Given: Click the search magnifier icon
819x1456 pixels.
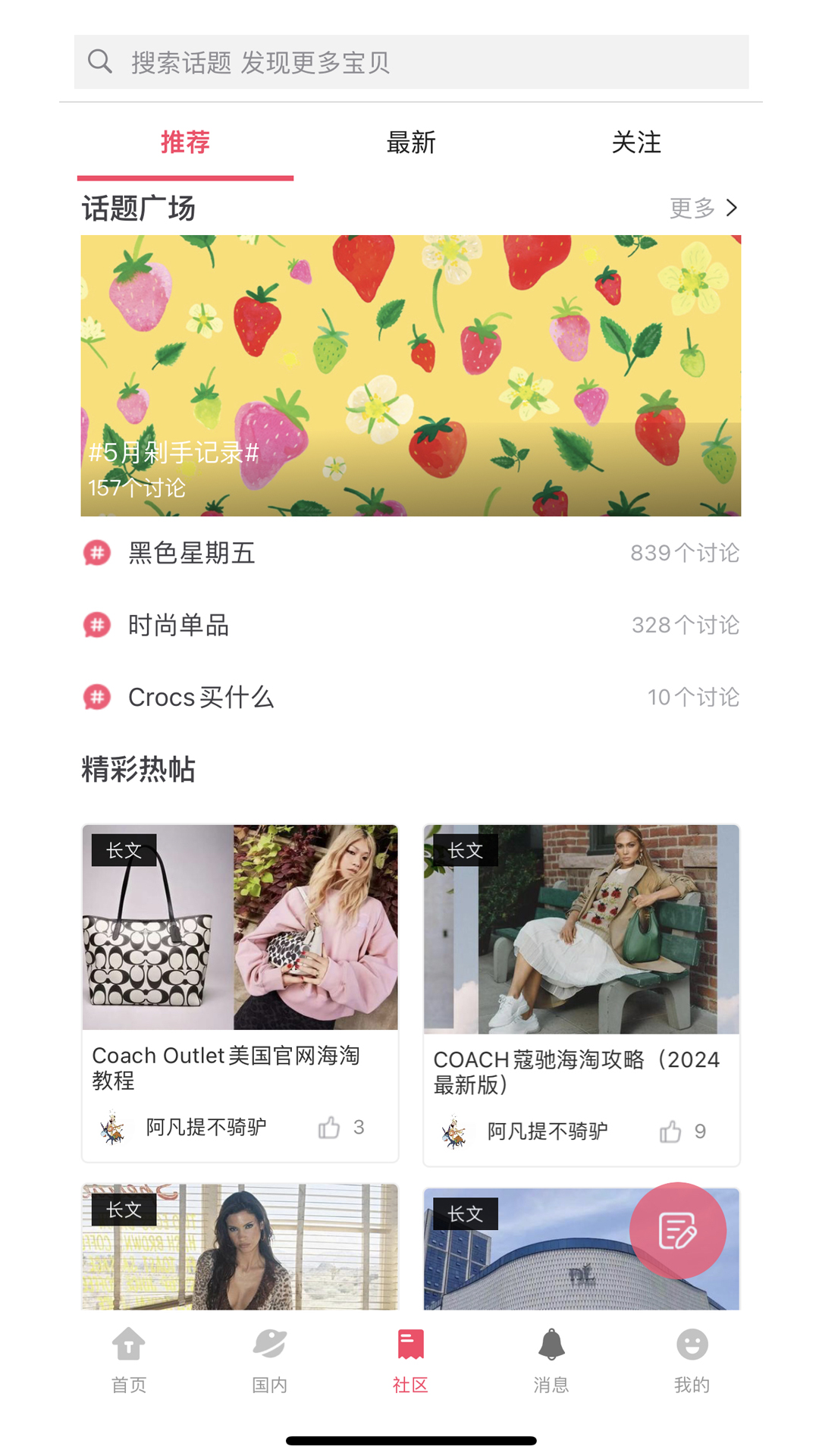Looking at the screenshot, I should pyautogui.click(x=101, y=61).
